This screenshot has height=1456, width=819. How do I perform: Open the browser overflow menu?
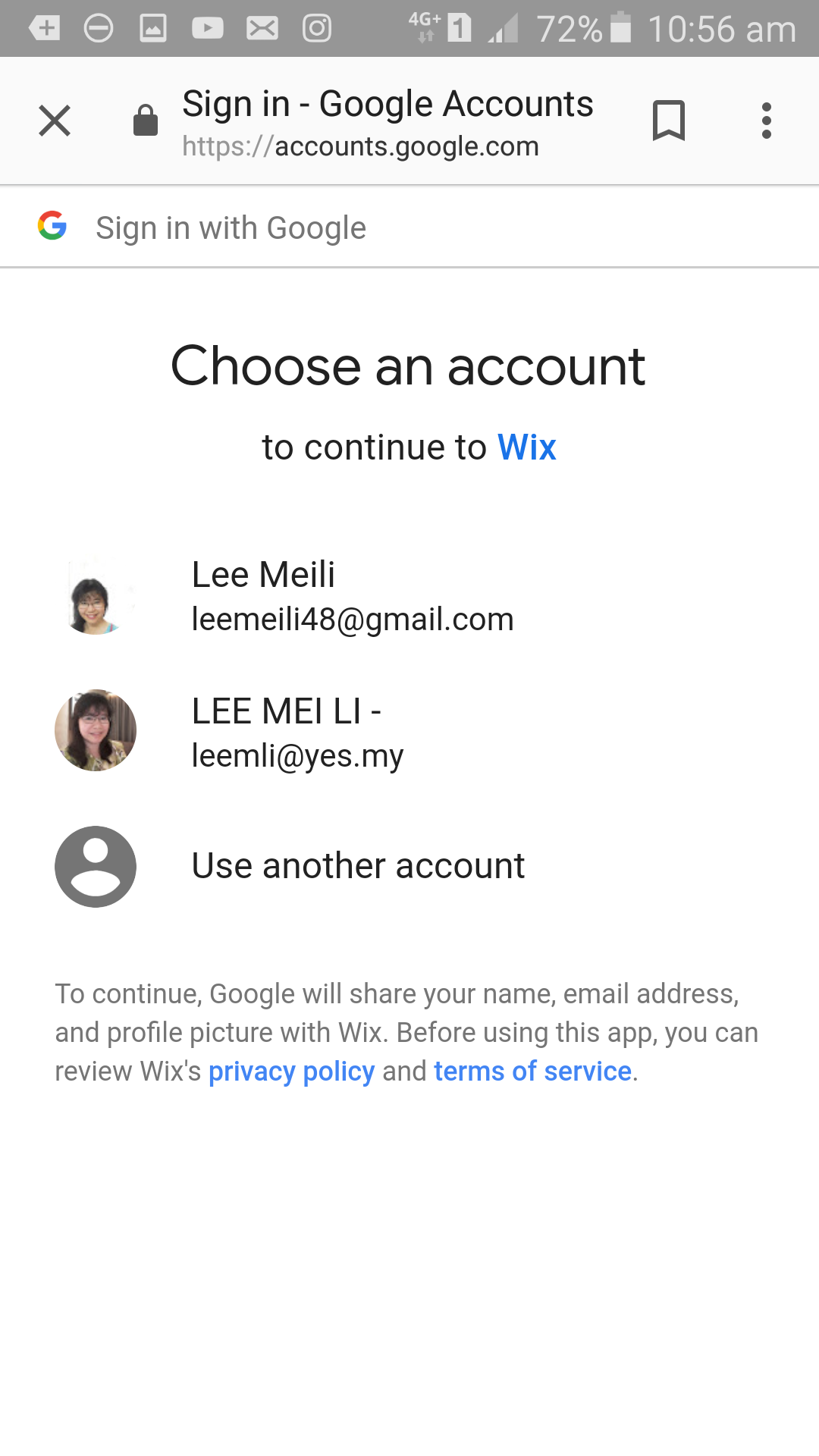(x=767, y=121)
